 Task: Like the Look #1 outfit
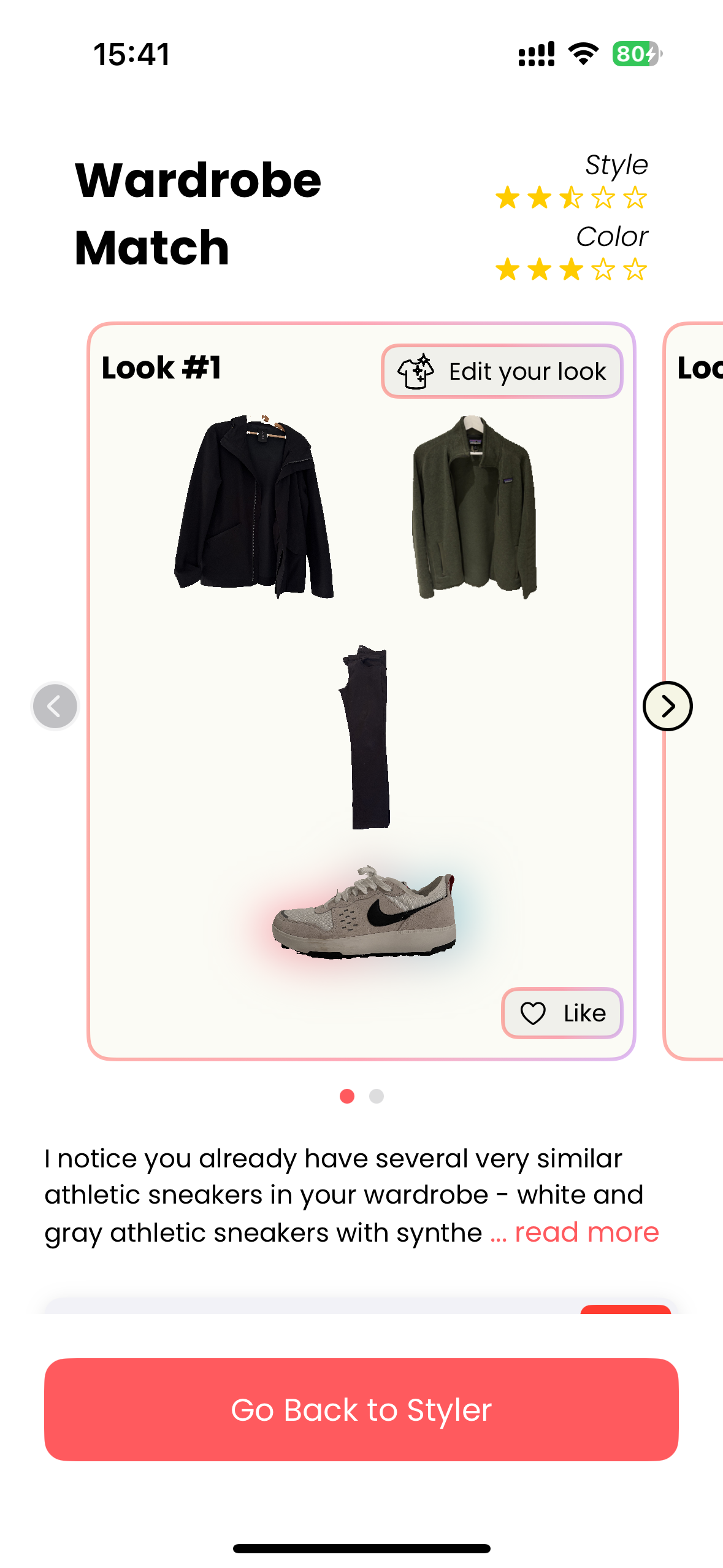coord(561,1013)
